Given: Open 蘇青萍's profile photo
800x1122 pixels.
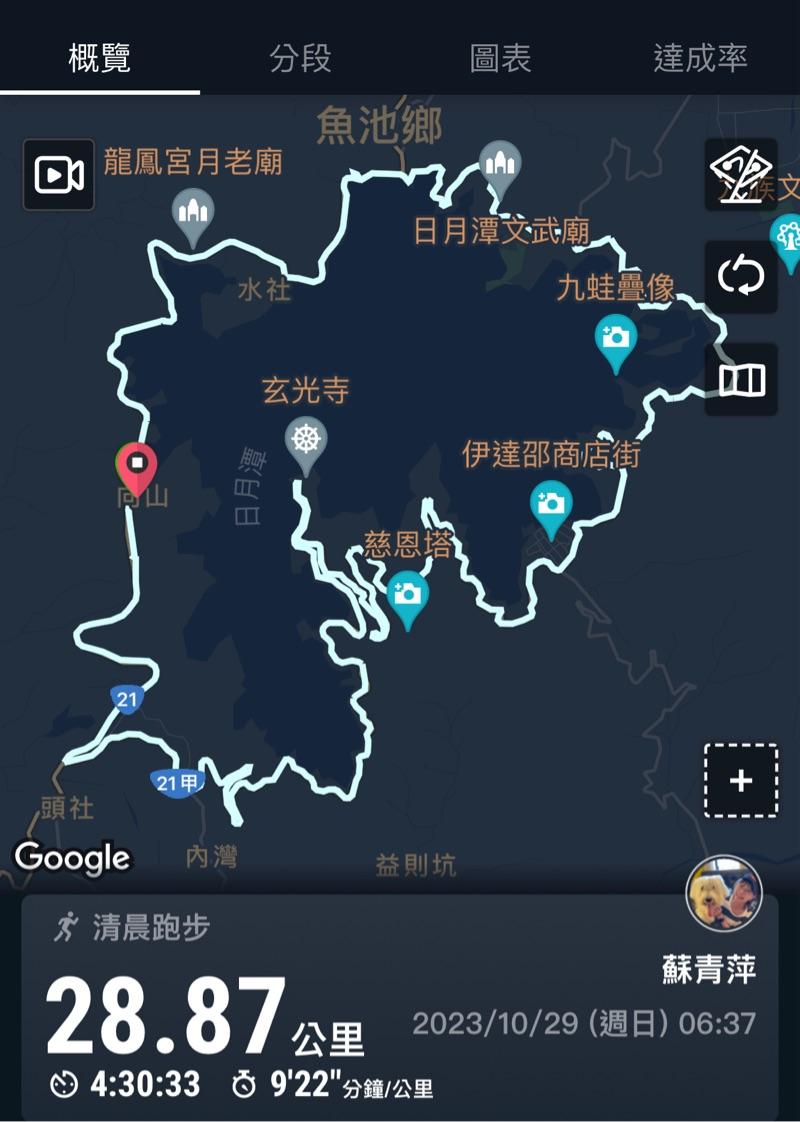Looking at the screenshot, I should [724, 894].
